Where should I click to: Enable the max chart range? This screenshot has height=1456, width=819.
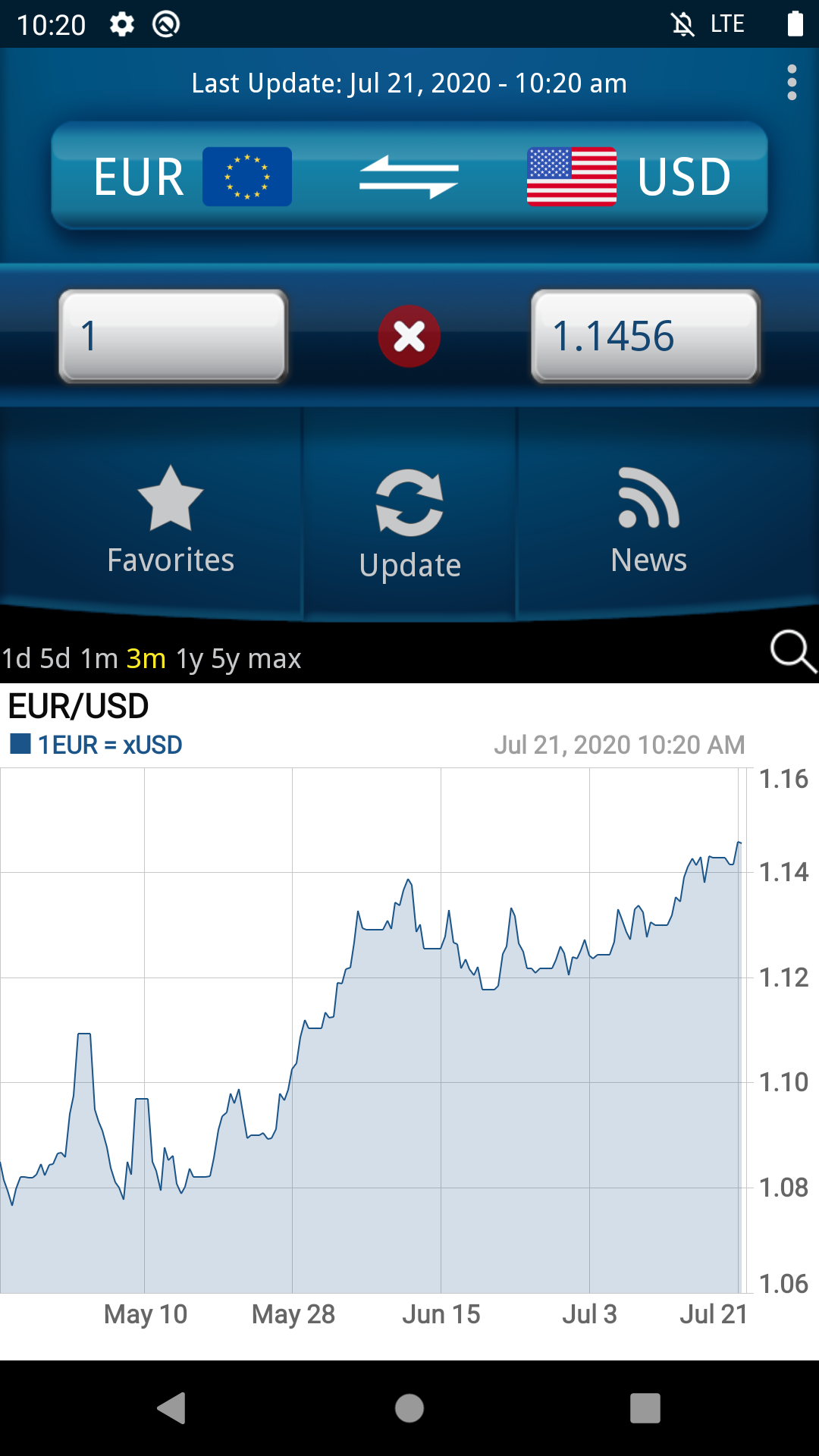[x=275, y=659]
